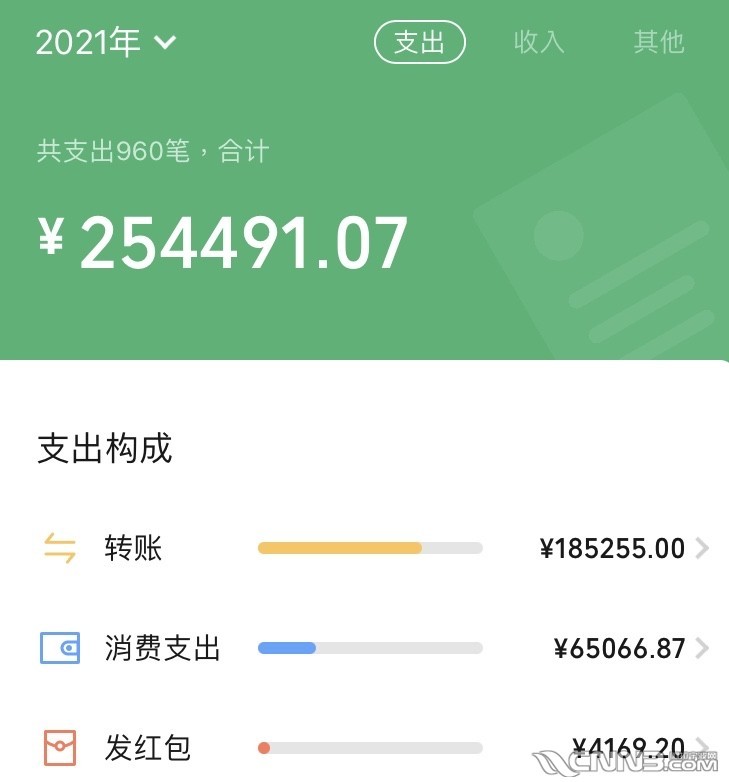The height and width of the screenshot is (782, 729).
Task: Select the 支出 tab
Action: (x=419, y=42)
